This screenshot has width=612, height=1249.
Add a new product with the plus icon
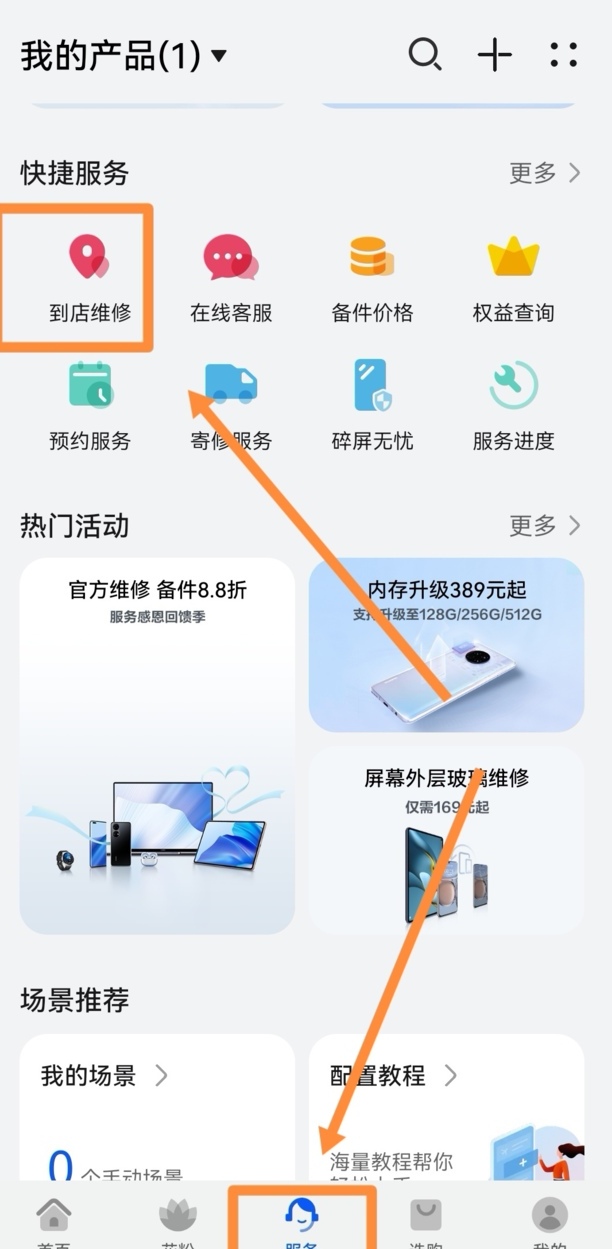coord(494,55)
